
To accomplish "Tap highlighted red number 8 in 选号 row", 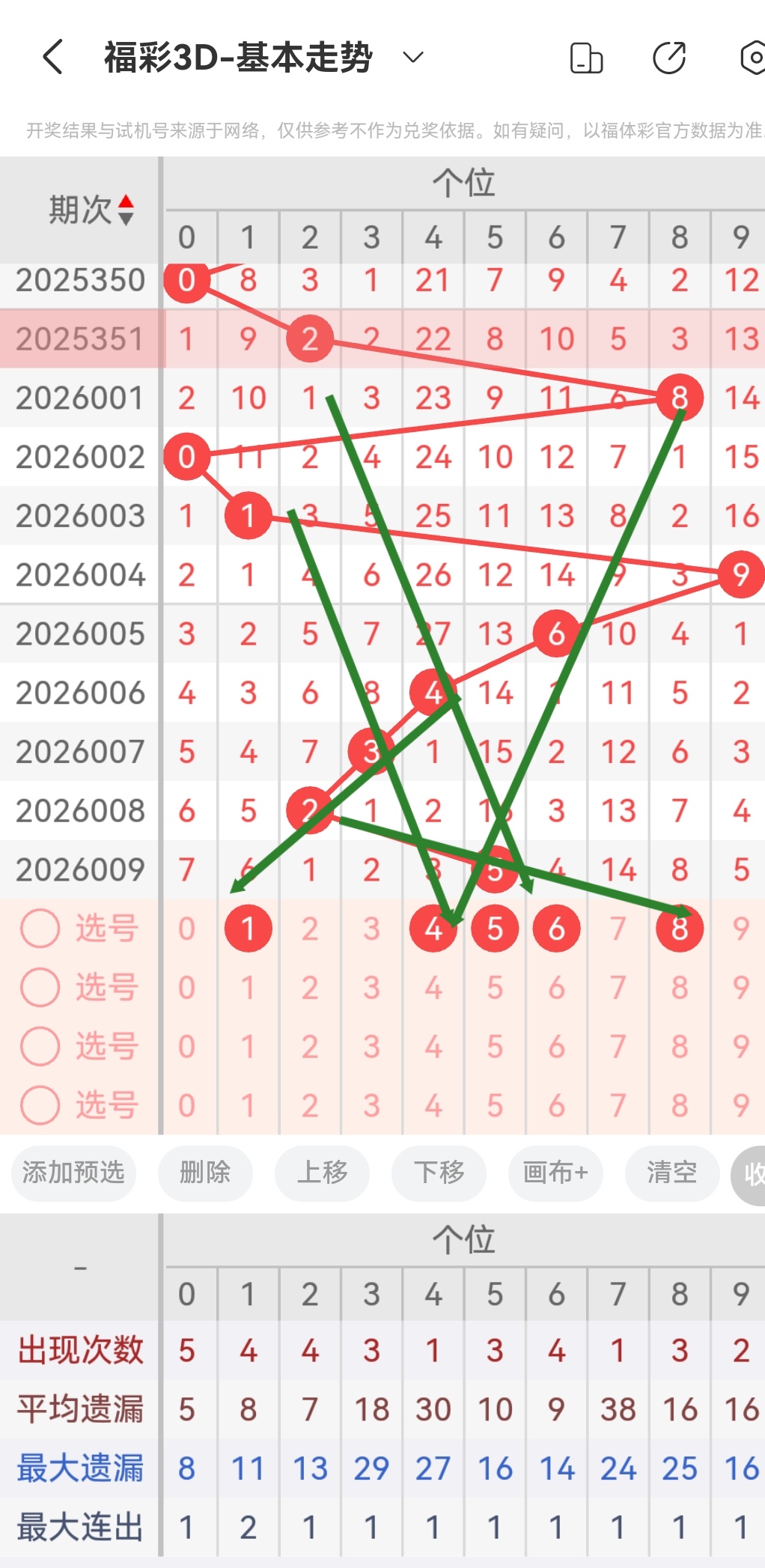I will [678, 928].
